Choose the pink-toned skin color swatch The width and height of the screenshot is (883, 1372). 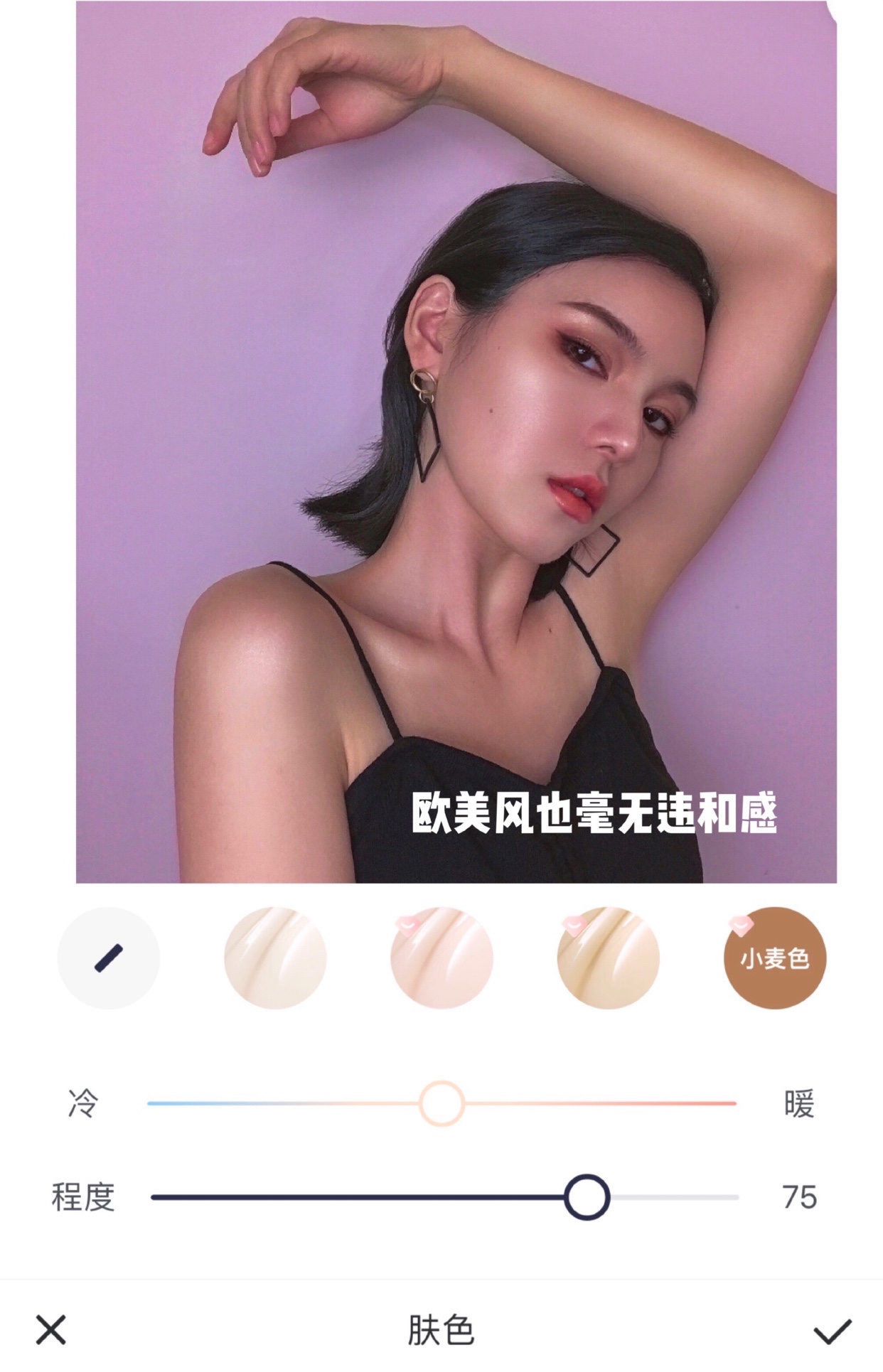[x=442, y=958]
